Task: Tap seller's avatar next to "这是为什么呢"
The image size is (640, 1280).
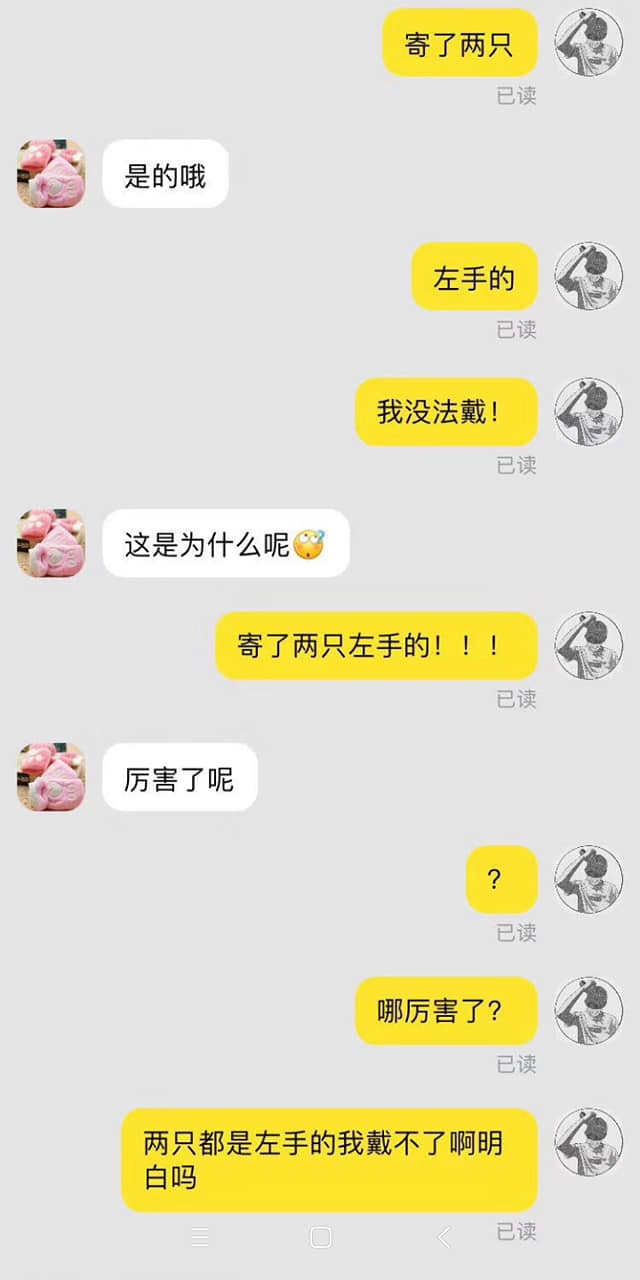Action: (x=51, y=543)
